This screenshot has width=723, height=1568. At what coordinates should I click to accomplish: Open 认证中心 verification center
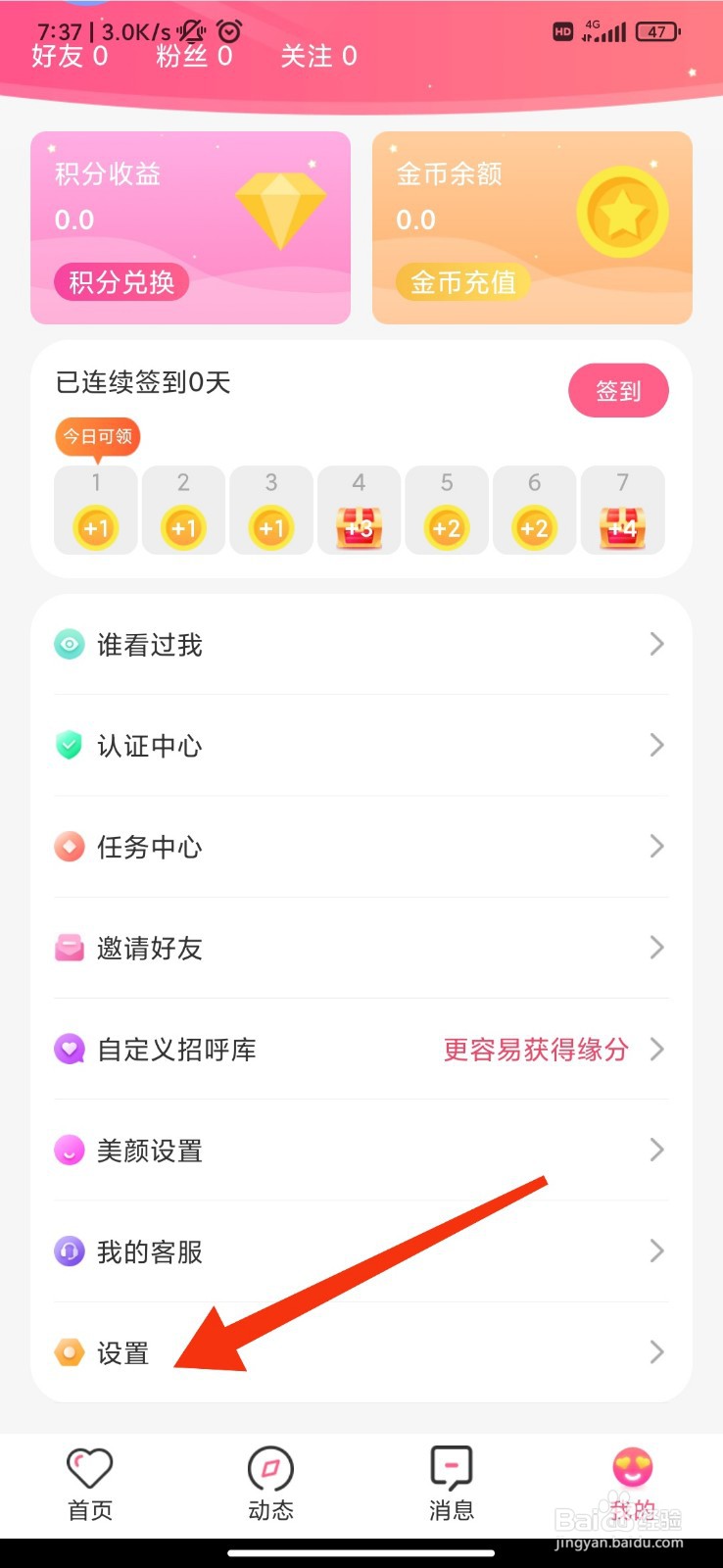coord(361,746)
